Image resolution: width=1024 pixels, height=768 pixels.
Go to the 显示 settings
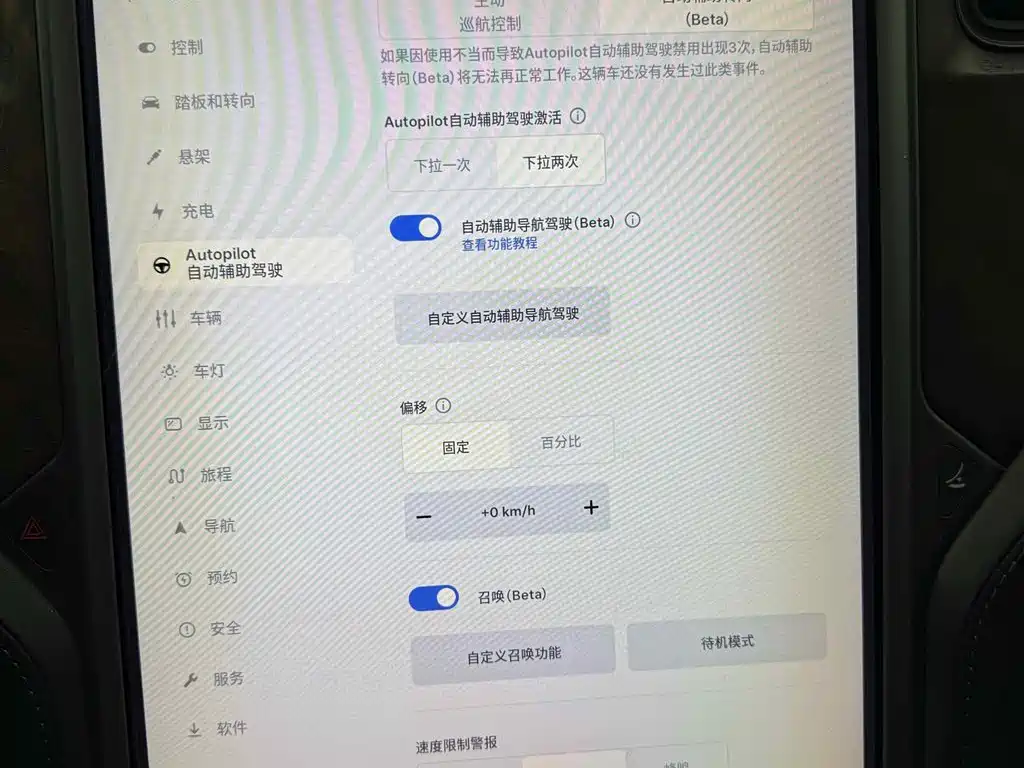pos(211,423)
